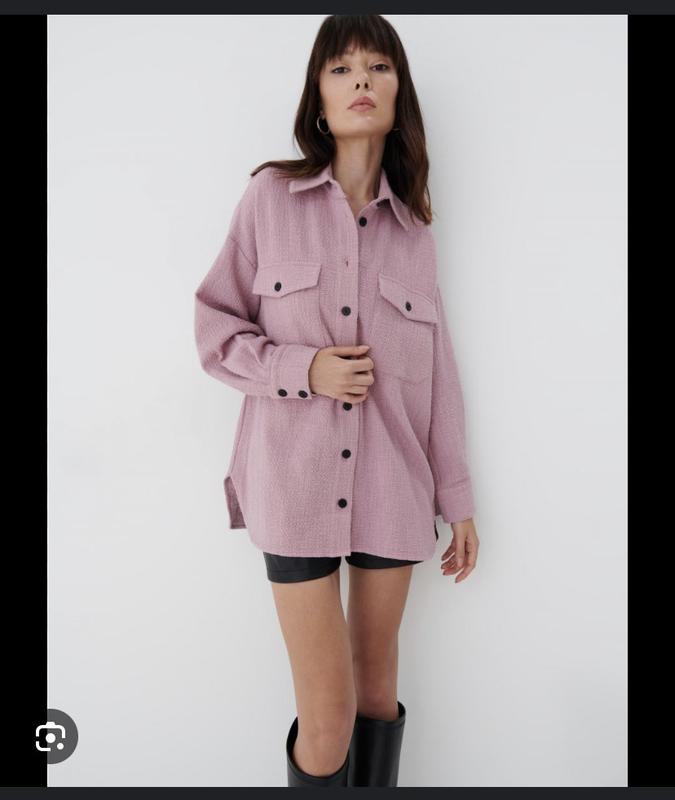The image size is (675, 800).
Task: Tap the visual search lens icon
Action: coord(50,737)
